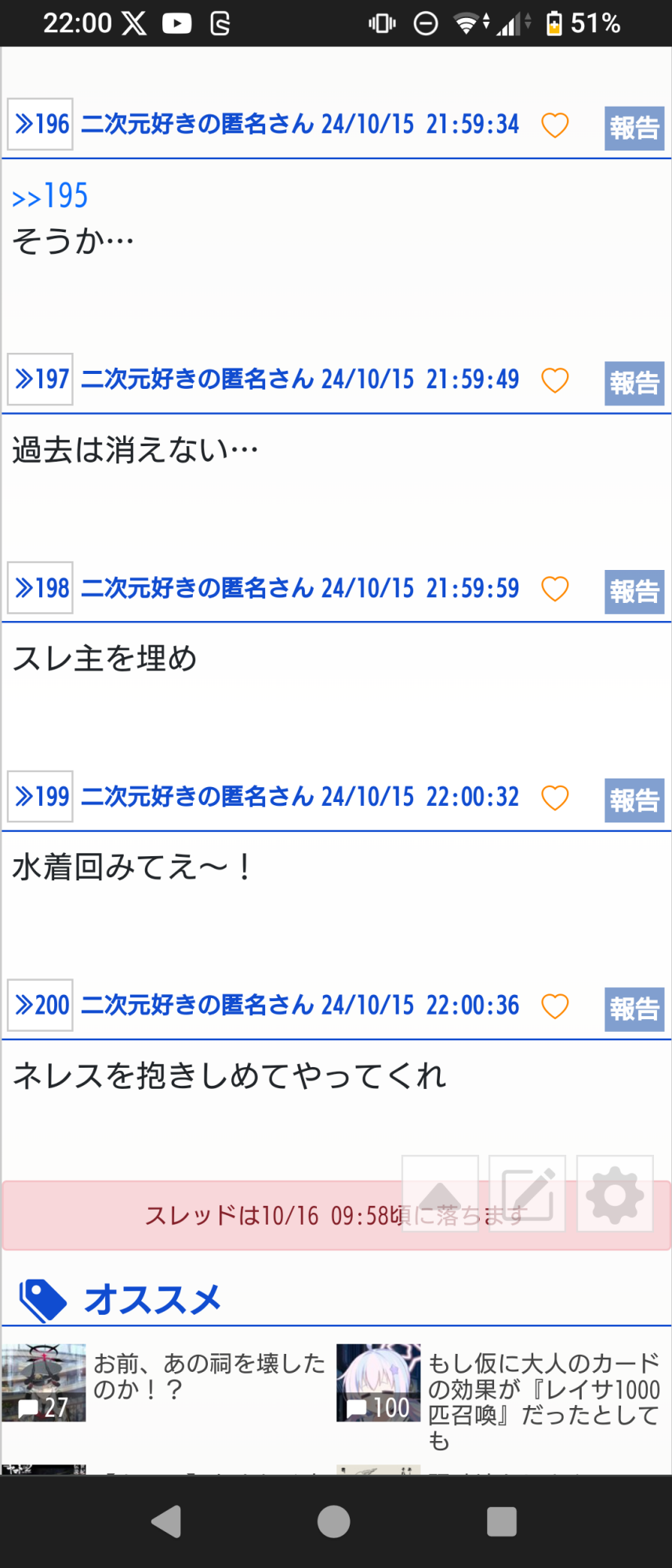This screenshot has height=1568, width=672.
Task: Open recommended thread お前、あの祠を壊したのか！？
Action: pos(208,1377)
